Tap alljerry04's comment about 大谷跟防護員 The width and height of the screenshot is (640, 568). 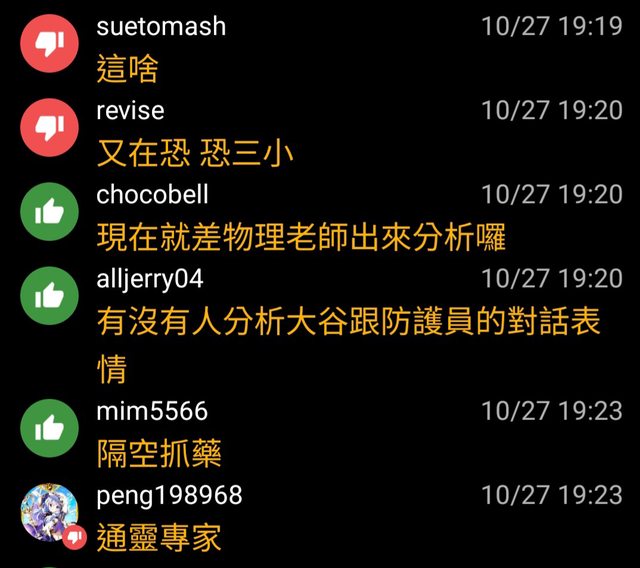(347, 322)
